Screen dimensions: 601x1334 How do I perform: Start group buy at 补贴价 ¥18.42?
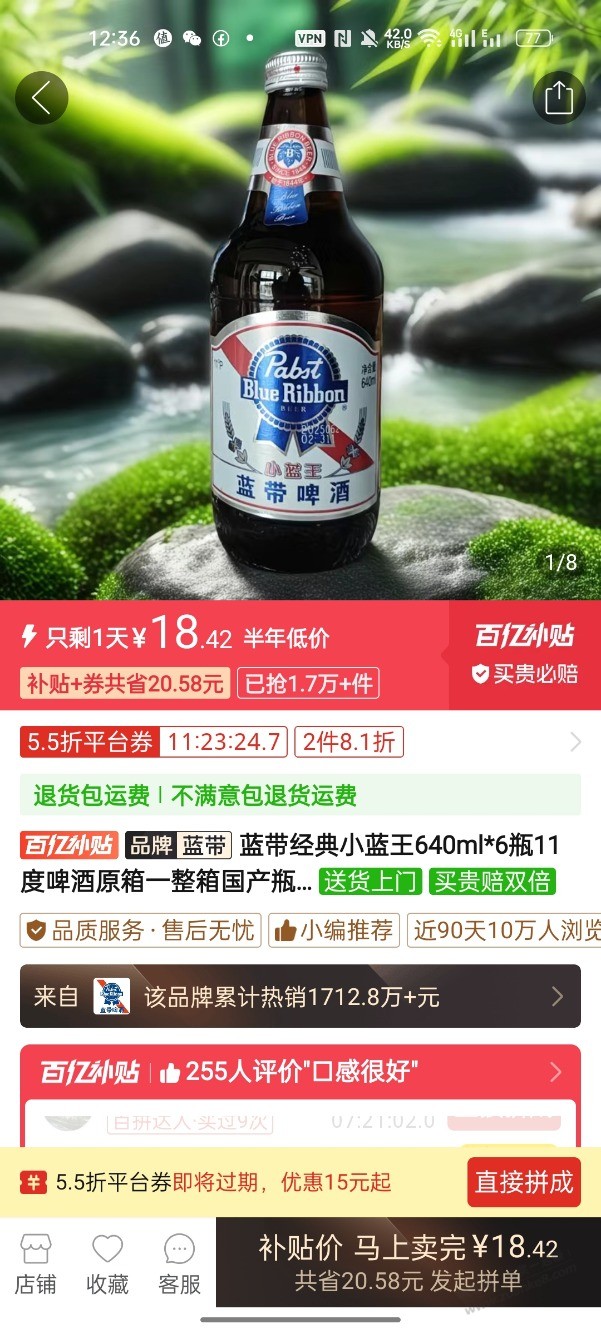[408, 1263]
